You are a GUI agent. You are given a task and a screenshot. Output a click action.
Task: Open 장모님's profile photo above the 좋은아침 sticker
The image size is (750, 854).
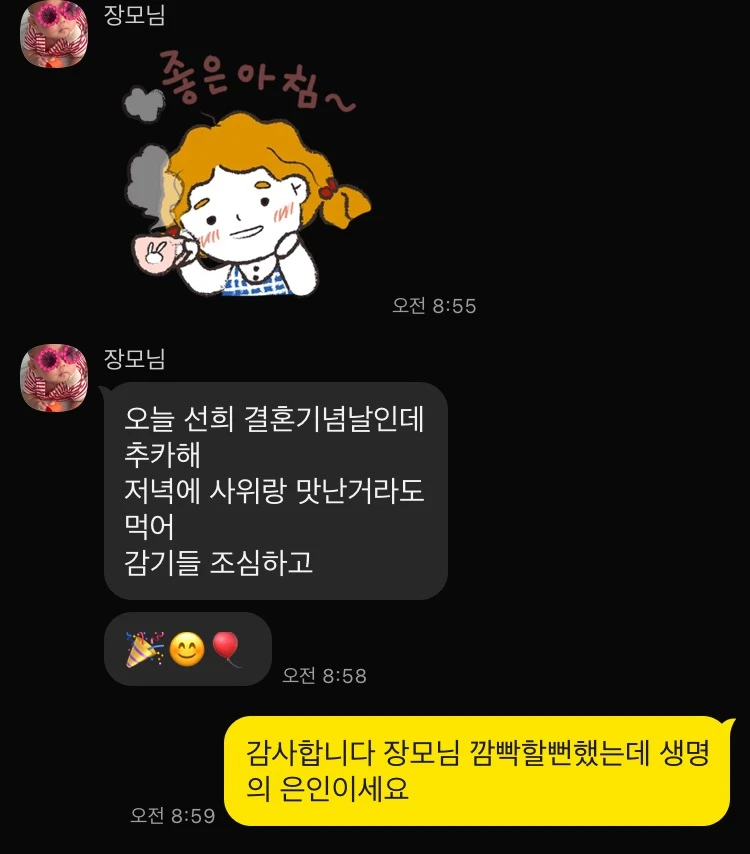(x=54, y=34)
